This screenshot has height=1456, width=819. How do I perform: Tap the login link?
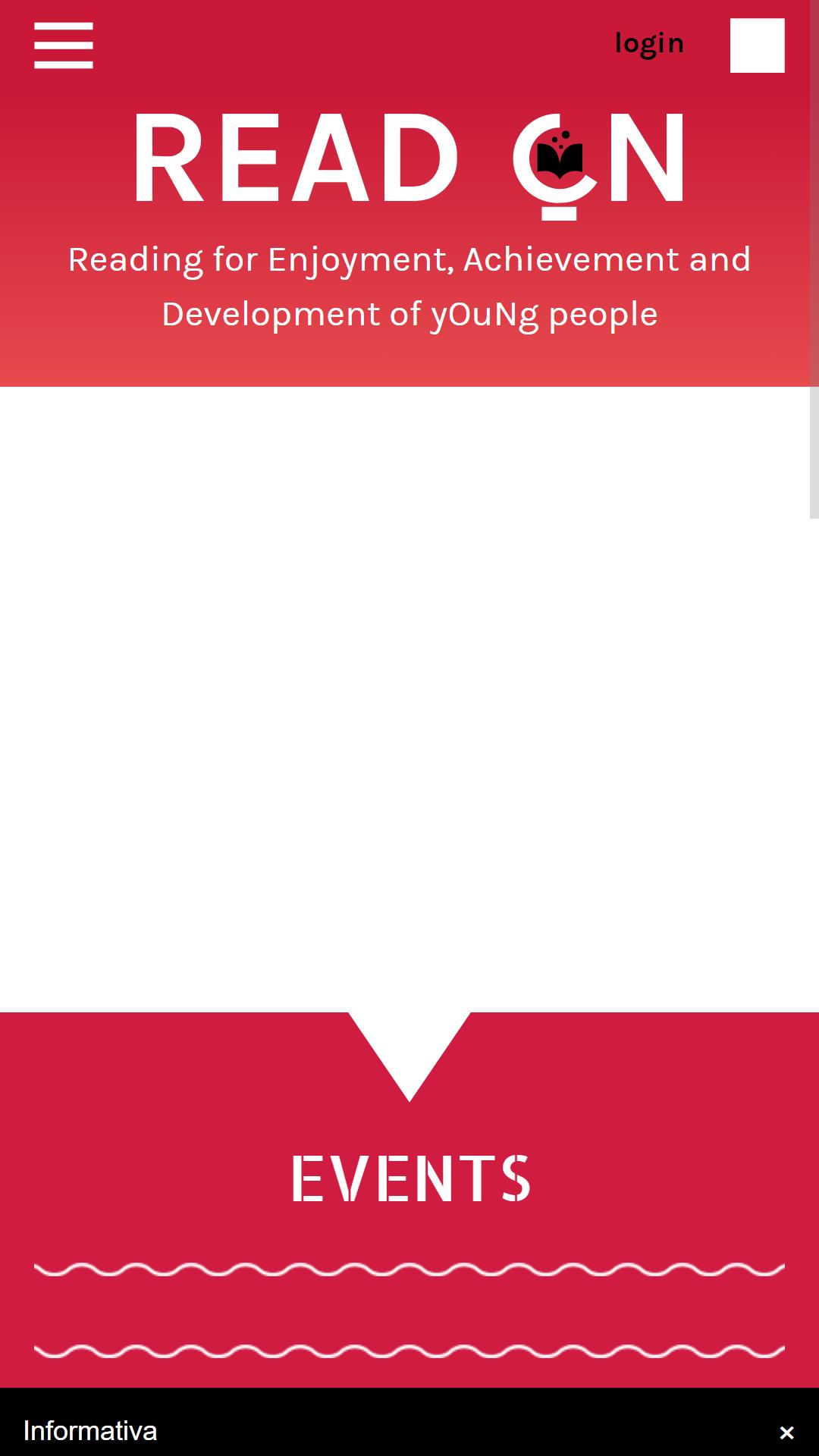coord(649,44)
